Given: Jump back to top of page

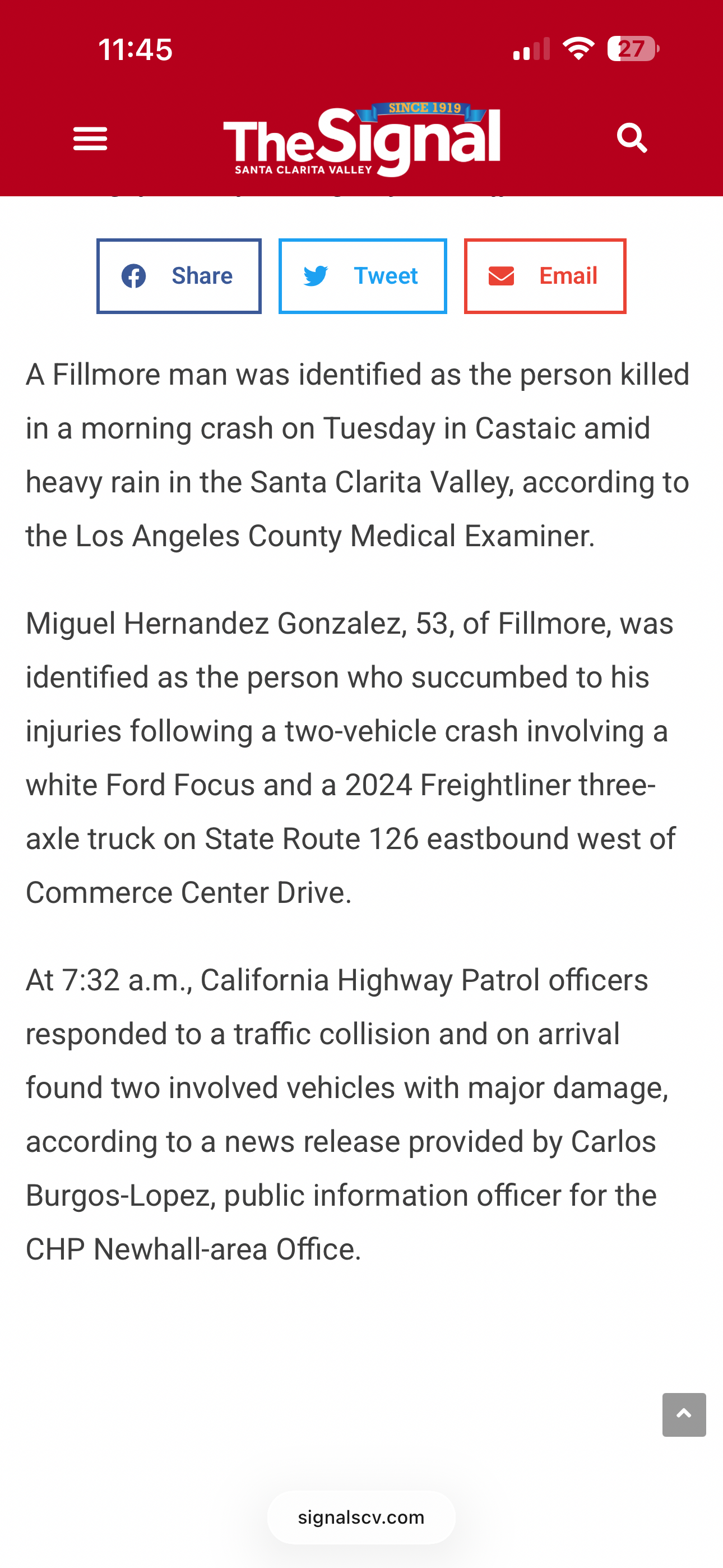Looking at the screenshot, I should 683,1414.
